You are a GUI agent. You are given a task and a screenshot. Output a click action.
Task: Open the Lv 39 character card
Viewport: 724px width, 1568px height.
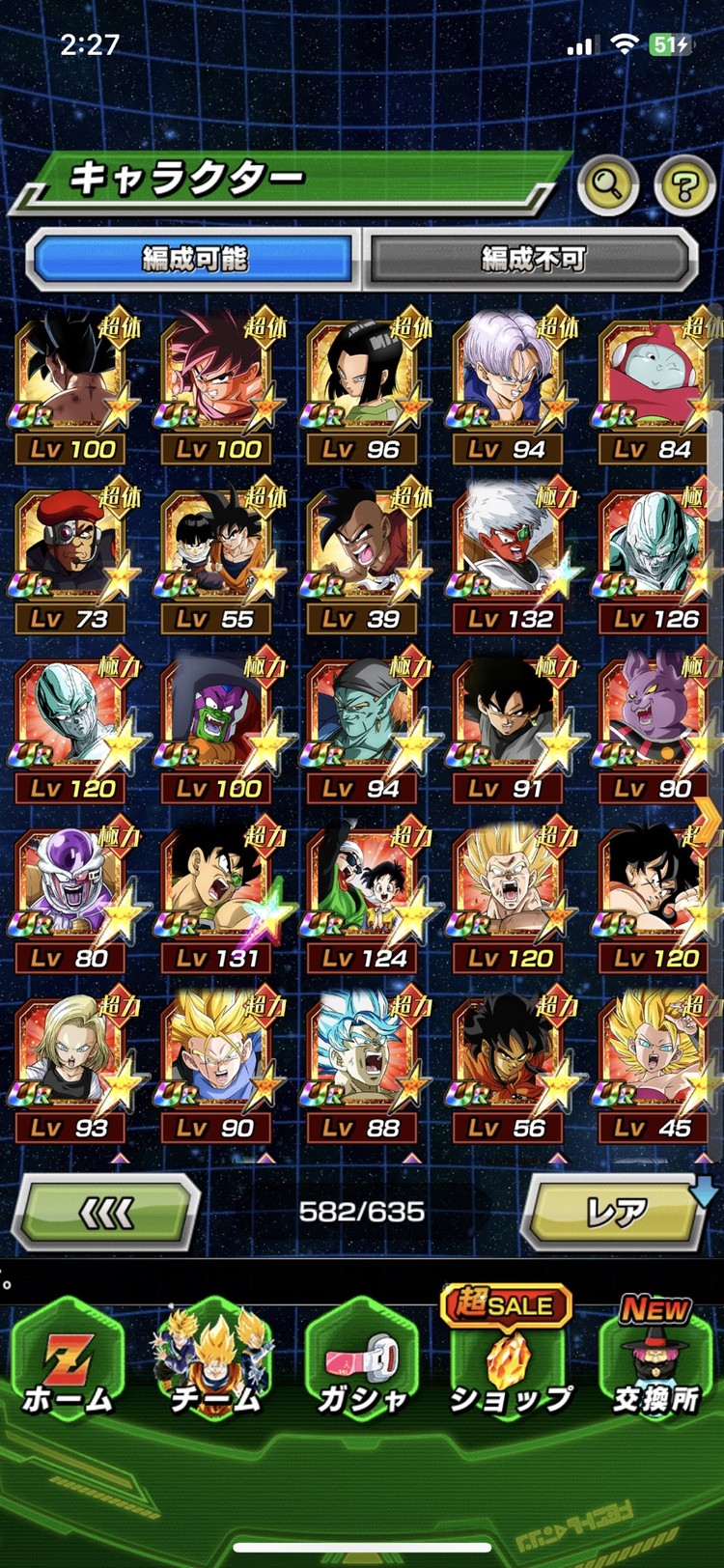(362, 559)
